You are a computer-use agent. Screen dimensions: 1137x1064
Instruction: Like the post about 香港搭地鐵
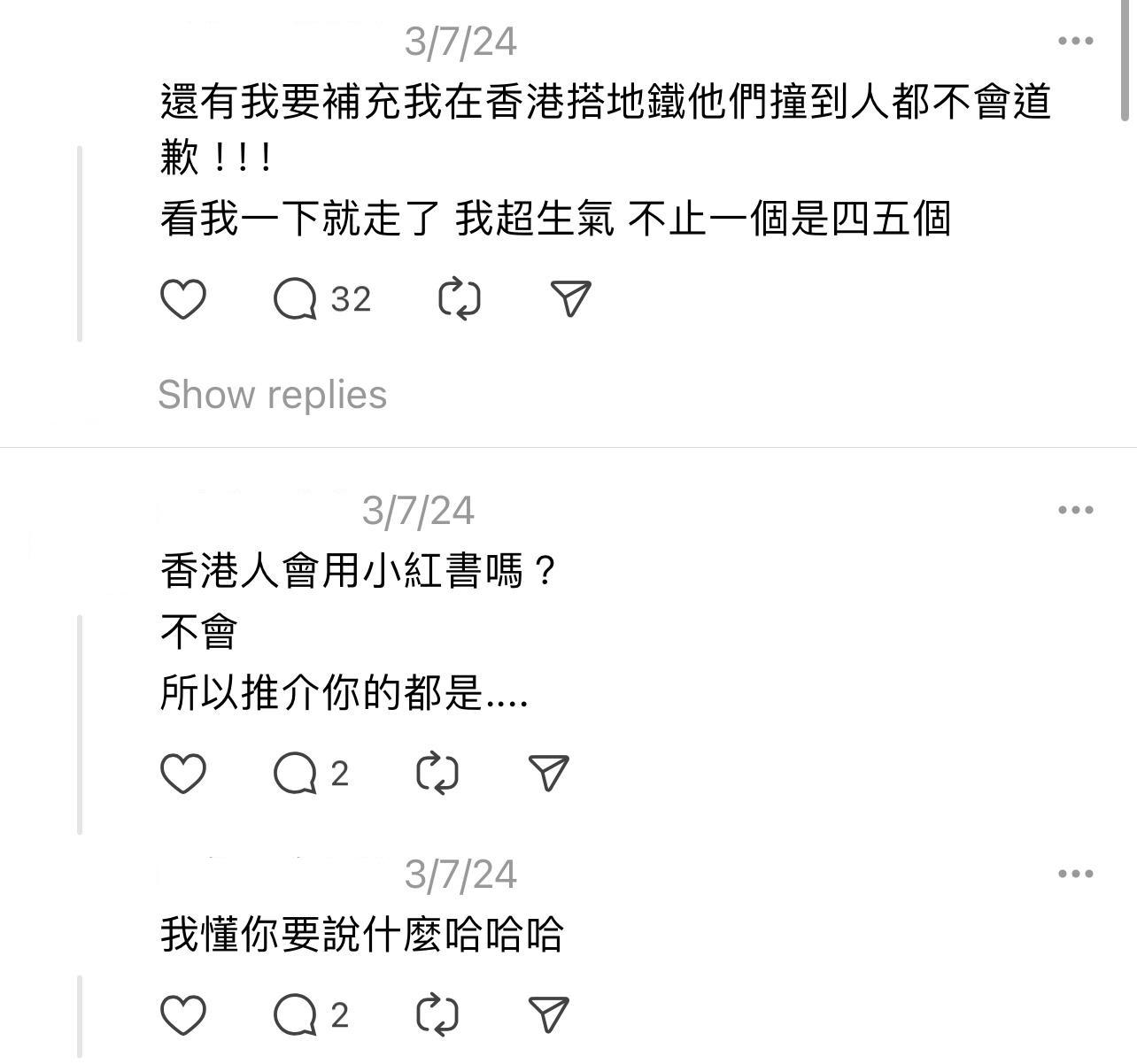(x=183, y=299)
